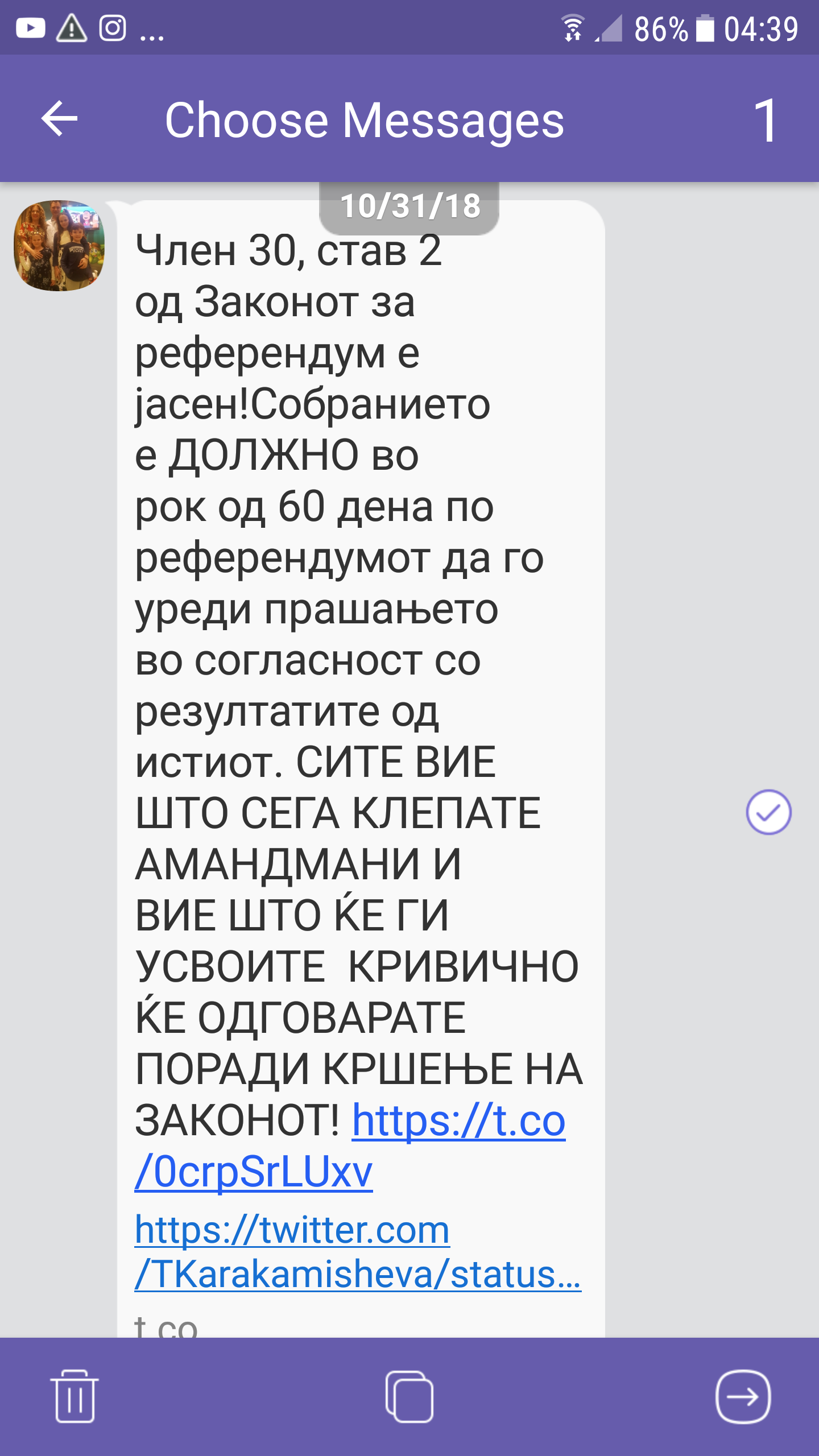
Task: Delete the selected message
Action: [x=75, y=1396]
